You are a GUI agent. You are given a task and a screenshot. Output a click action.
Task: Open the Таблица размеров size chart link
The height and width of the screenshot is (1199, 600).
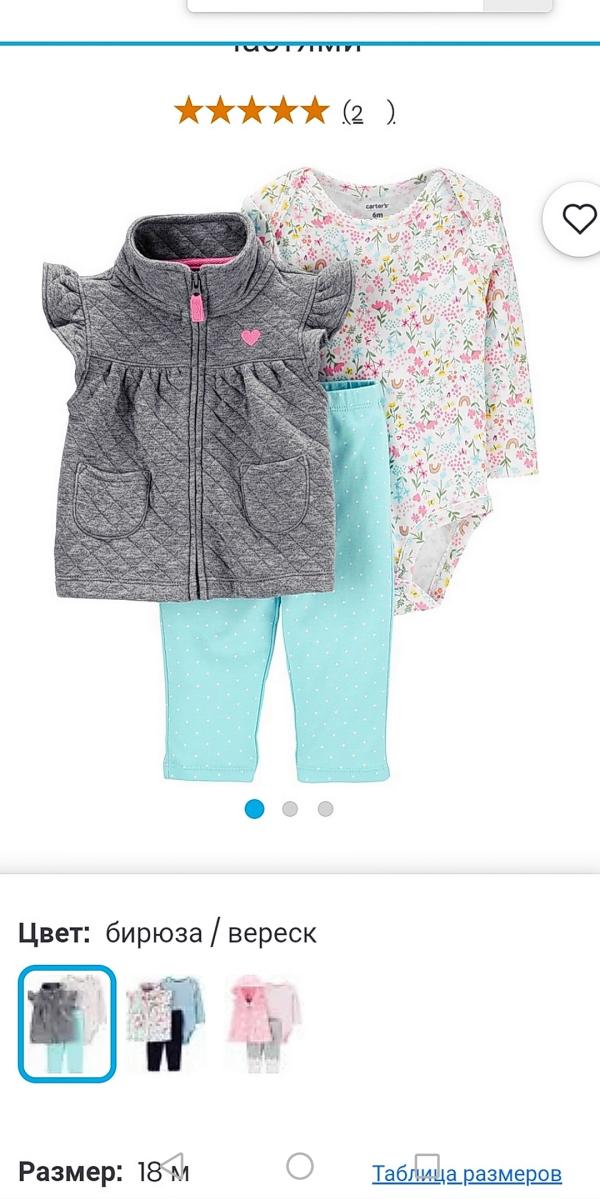(x=467, y=1172)
